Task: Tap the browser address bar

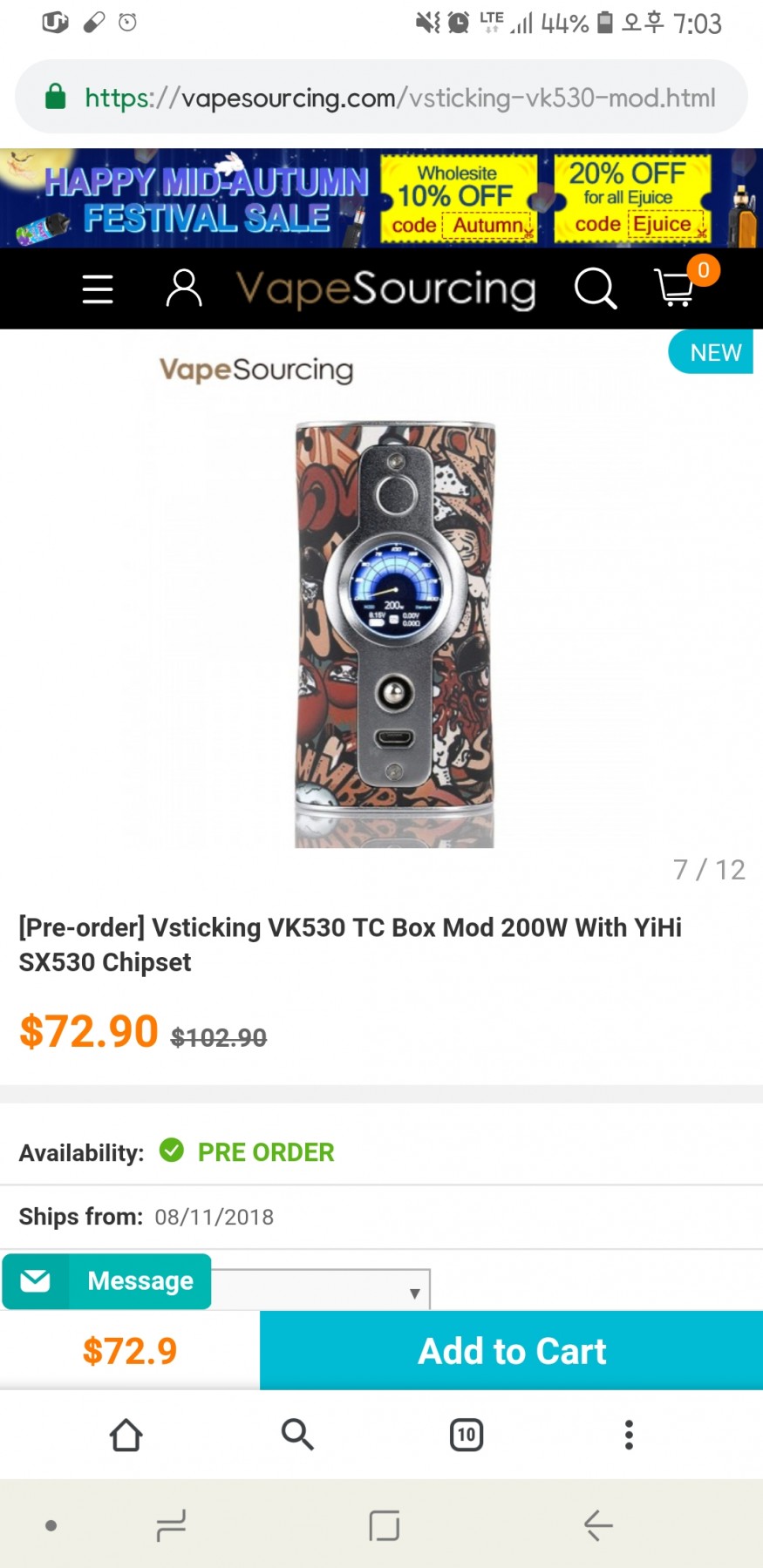Action: pyautogui.click(x=381, y=98)
